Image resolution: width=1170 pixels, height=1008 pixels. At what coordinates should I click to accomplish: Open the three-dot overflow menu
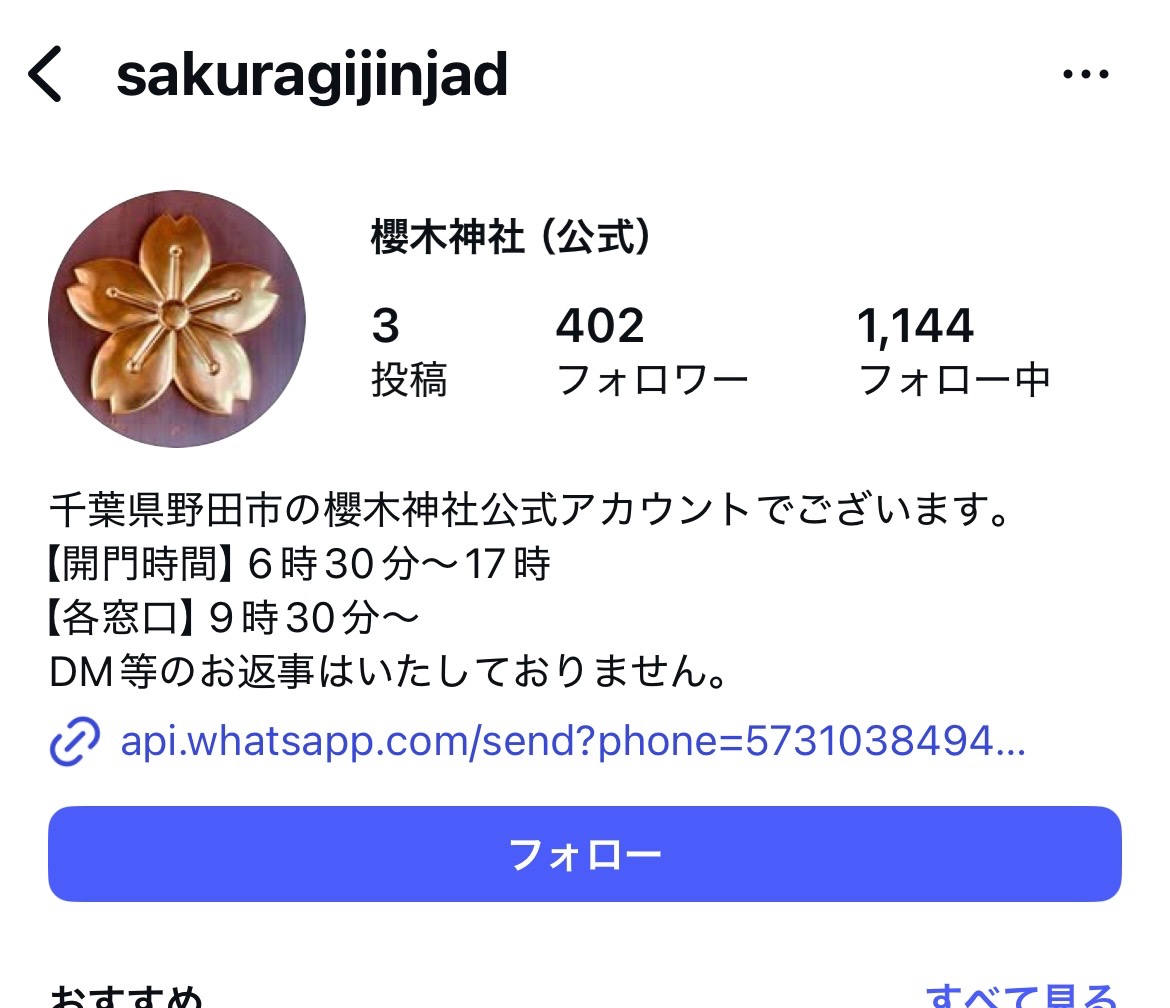(x=1086, y=76)
